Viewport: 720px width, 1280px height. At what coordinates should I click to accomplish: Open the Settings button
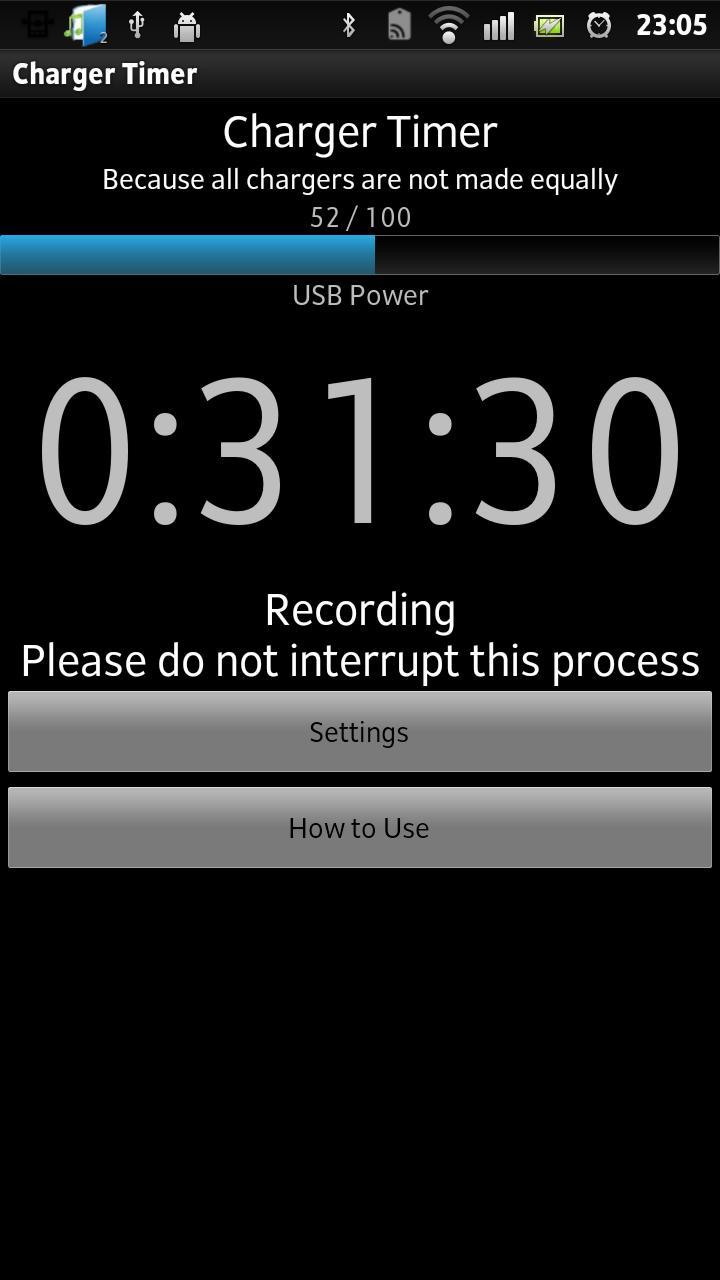[x=360, y=731]
